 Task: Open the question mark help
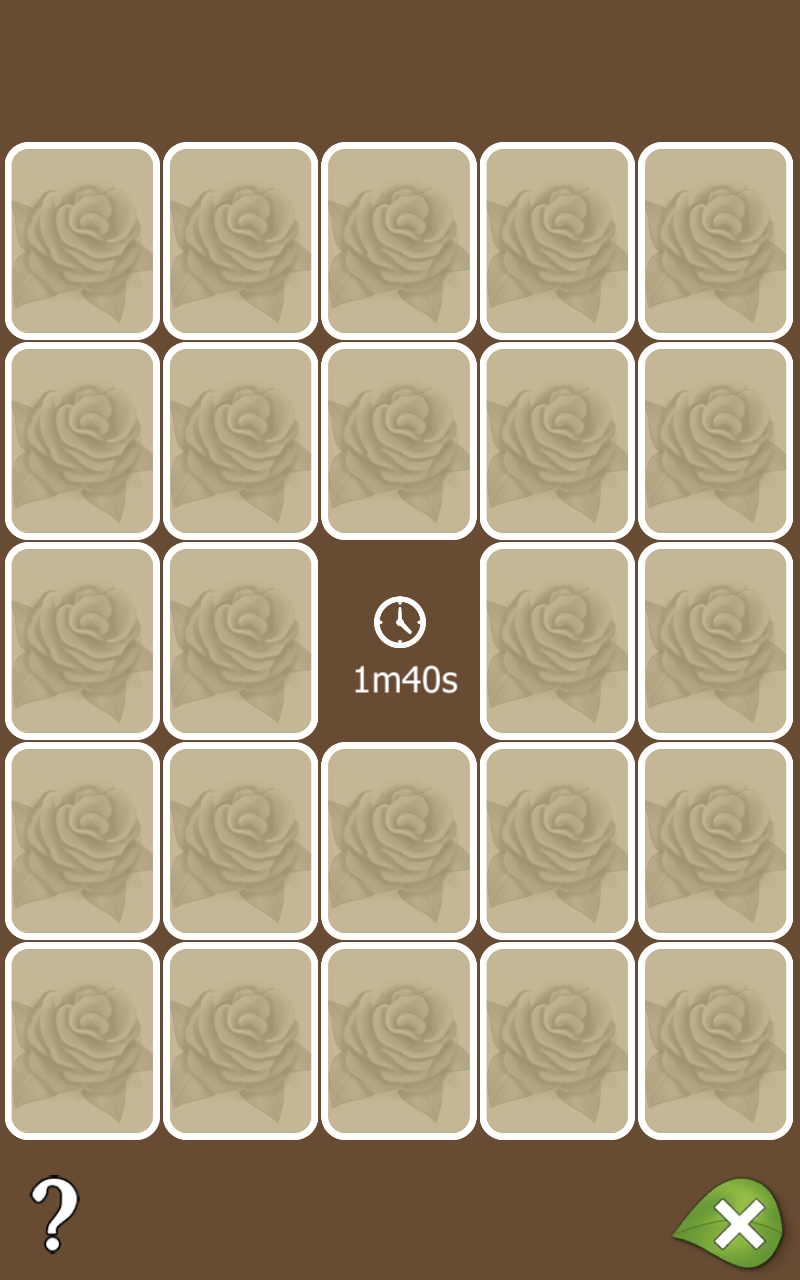tap(54, 1214)
